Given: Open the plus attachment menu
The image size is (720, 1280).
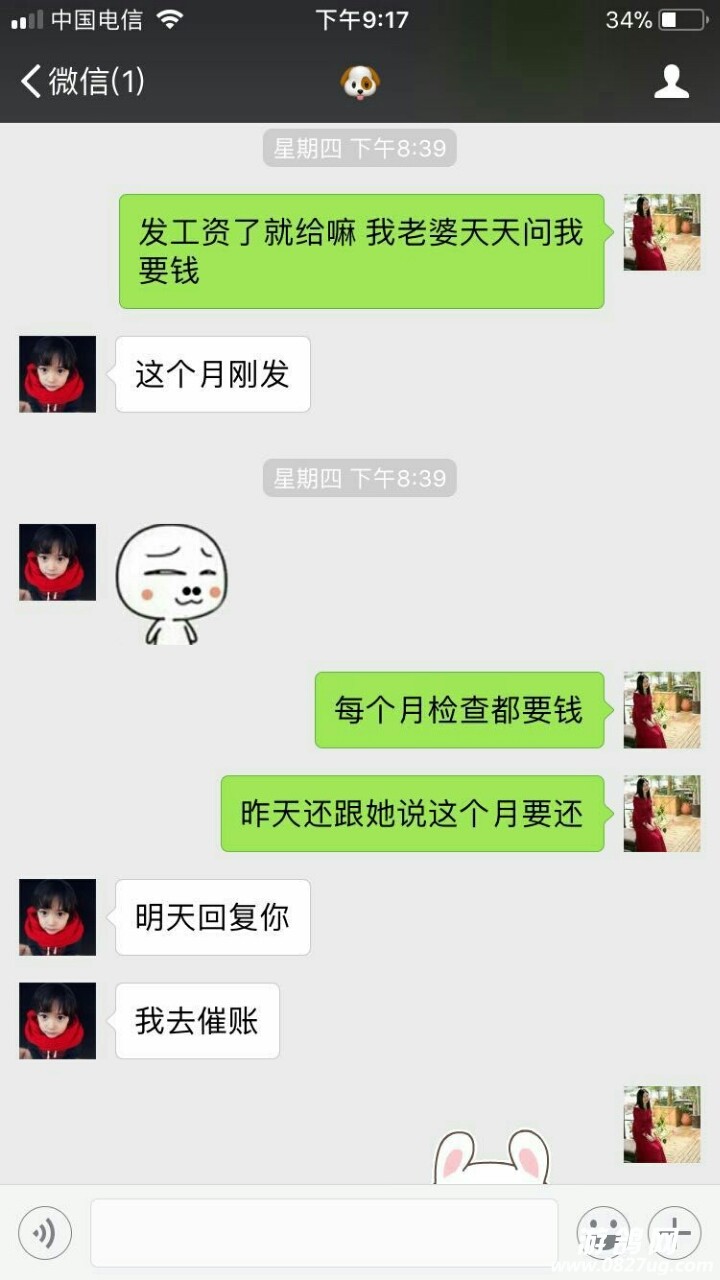Looking at the screenshot, I should coord(674,1232).
